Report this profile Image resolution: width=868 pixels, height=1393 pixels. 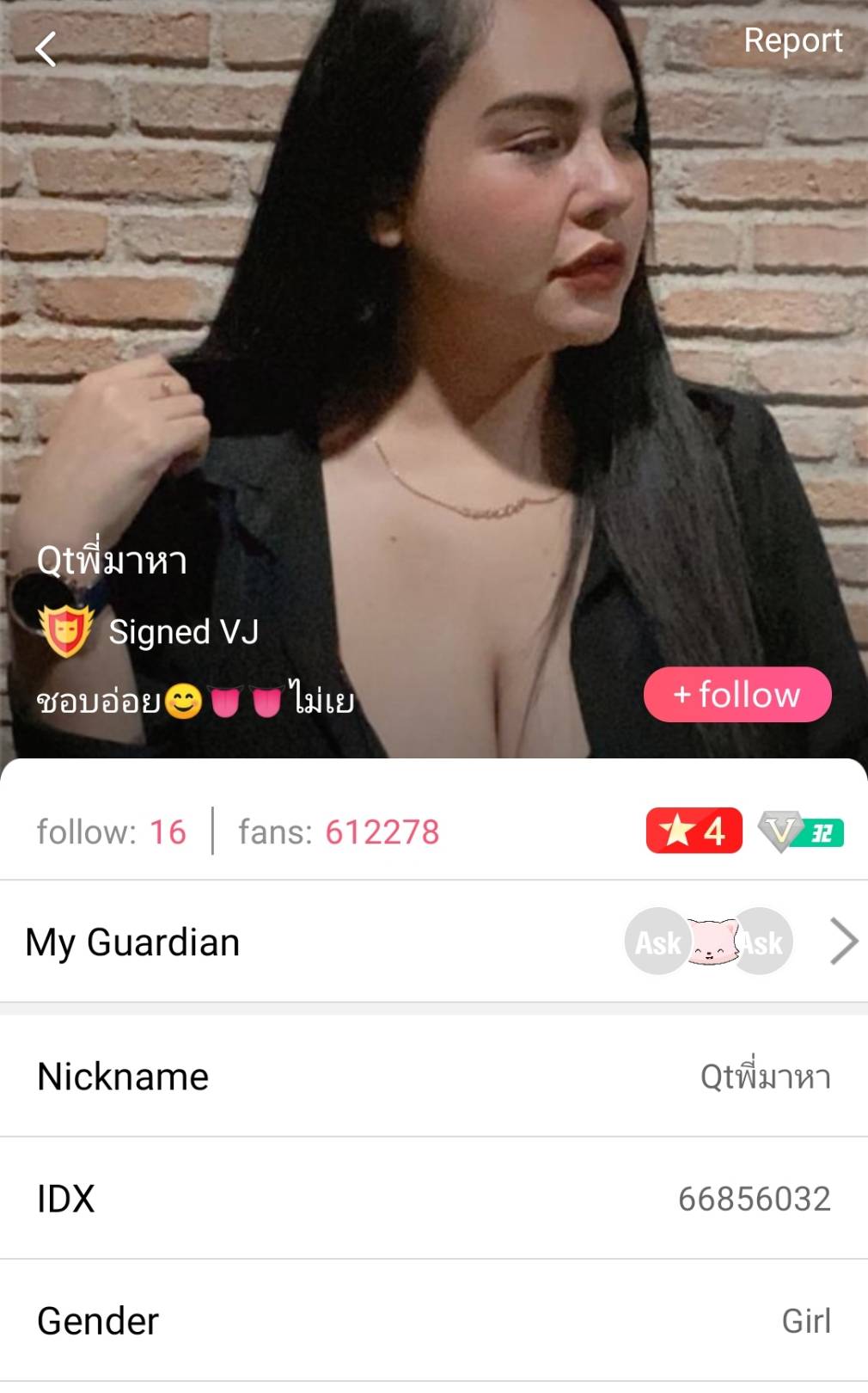(x=792, y=40)
